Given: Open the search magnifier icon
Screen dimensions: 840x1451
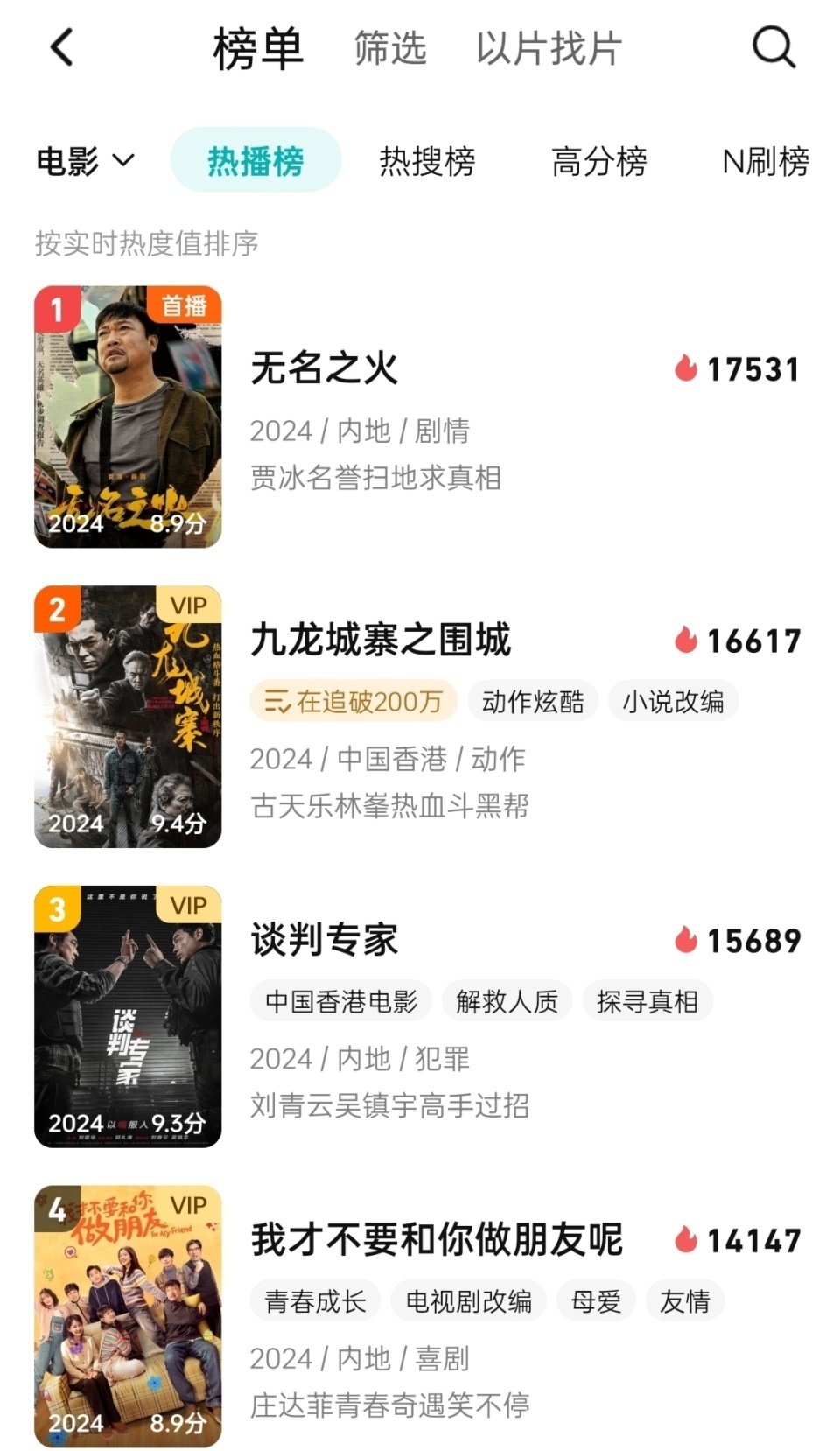Looking at the screenshot, I should pyautogui.click(x=773, y=47).
